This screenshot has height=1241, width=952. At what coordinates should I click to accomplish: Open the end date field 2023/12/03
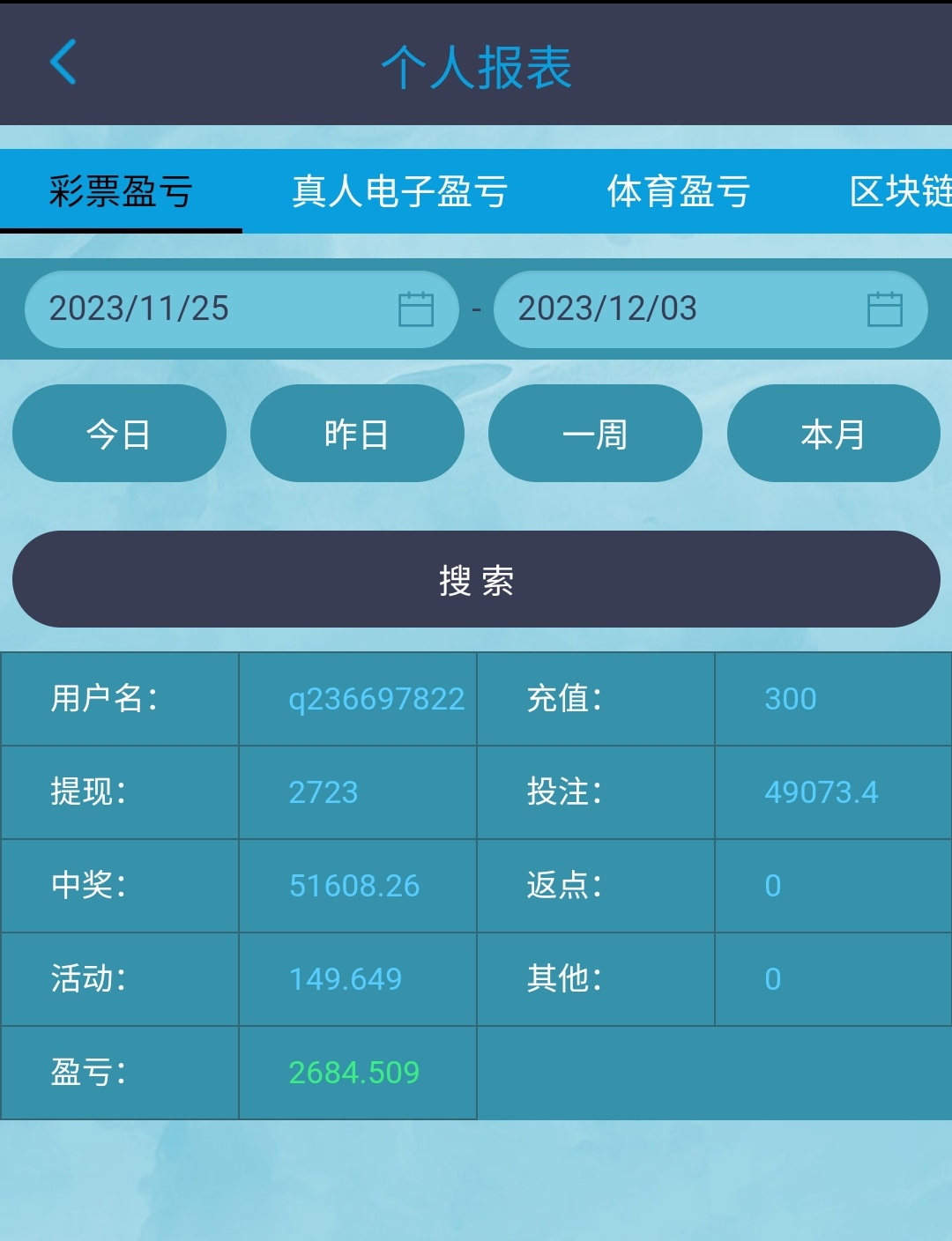(x=710, y=309)
